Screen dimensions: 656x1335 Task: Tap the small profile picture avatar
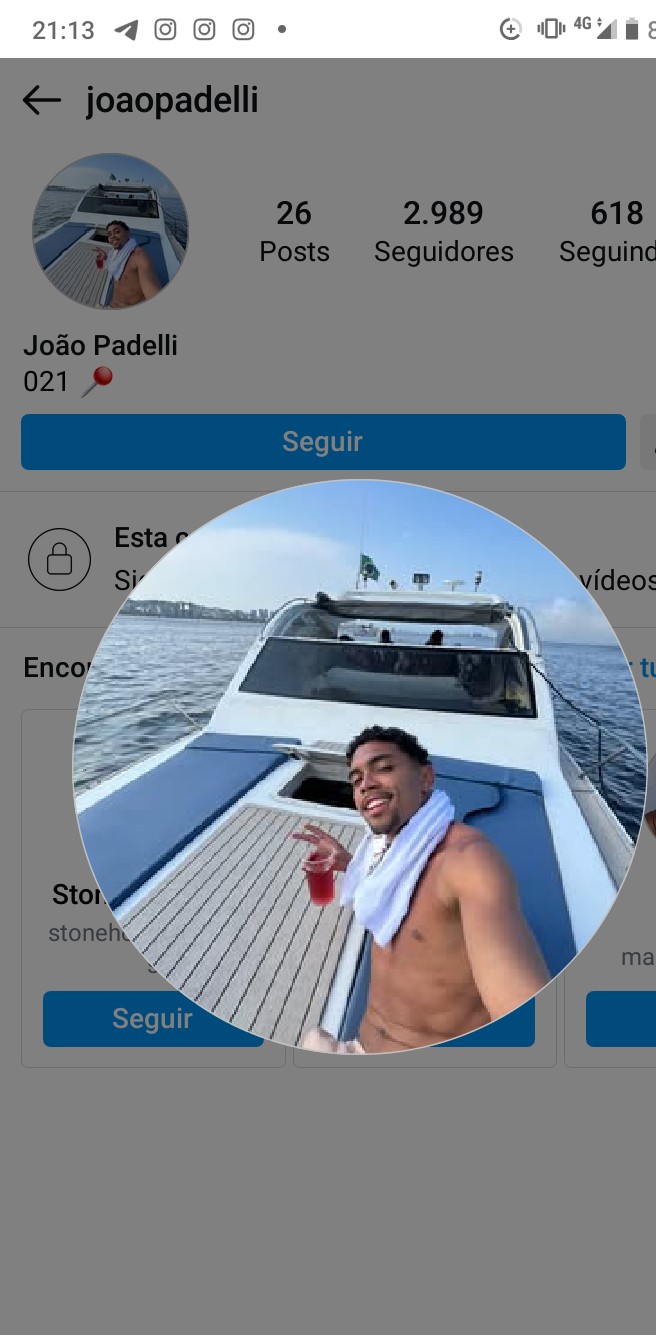point(110,231)
